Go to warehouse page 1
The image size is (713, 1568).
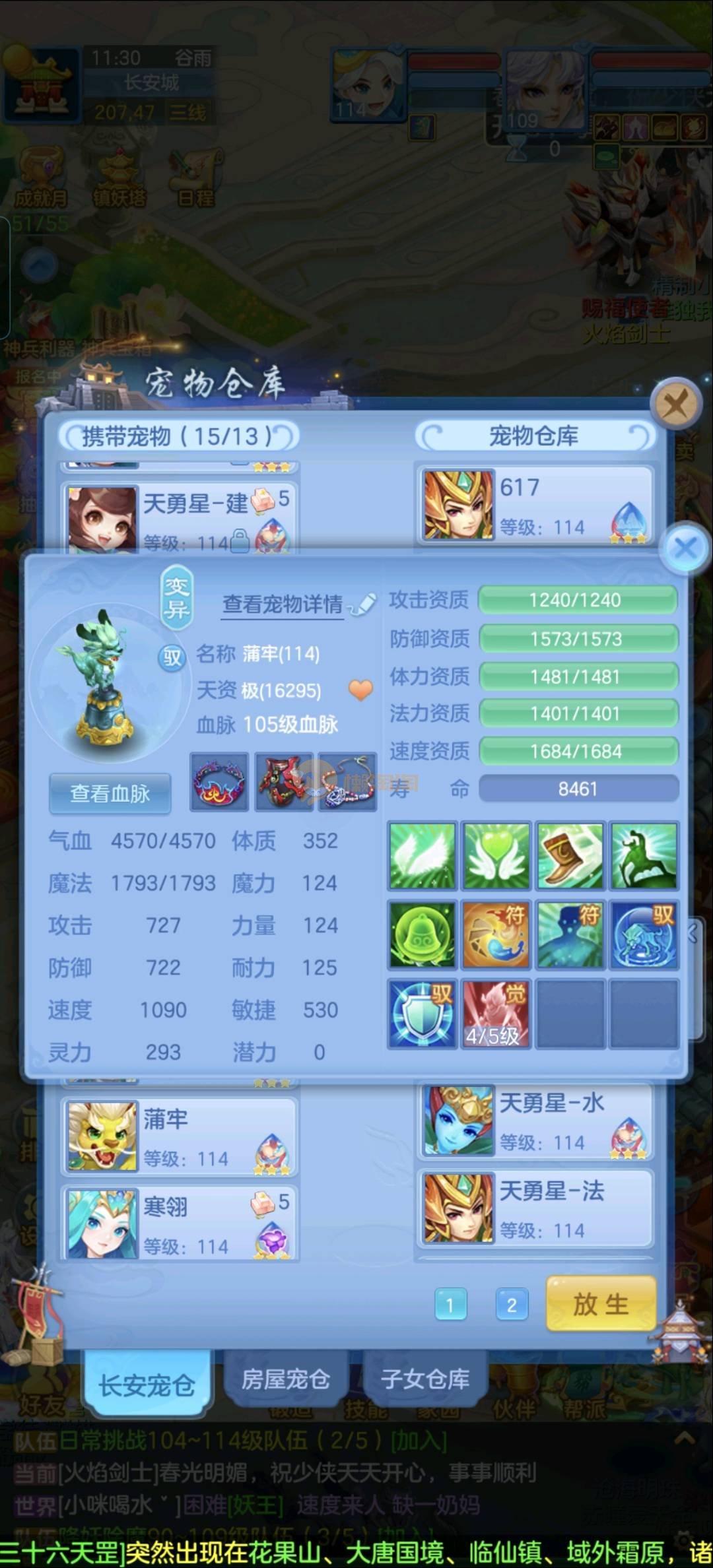(x=450, y=1305)
